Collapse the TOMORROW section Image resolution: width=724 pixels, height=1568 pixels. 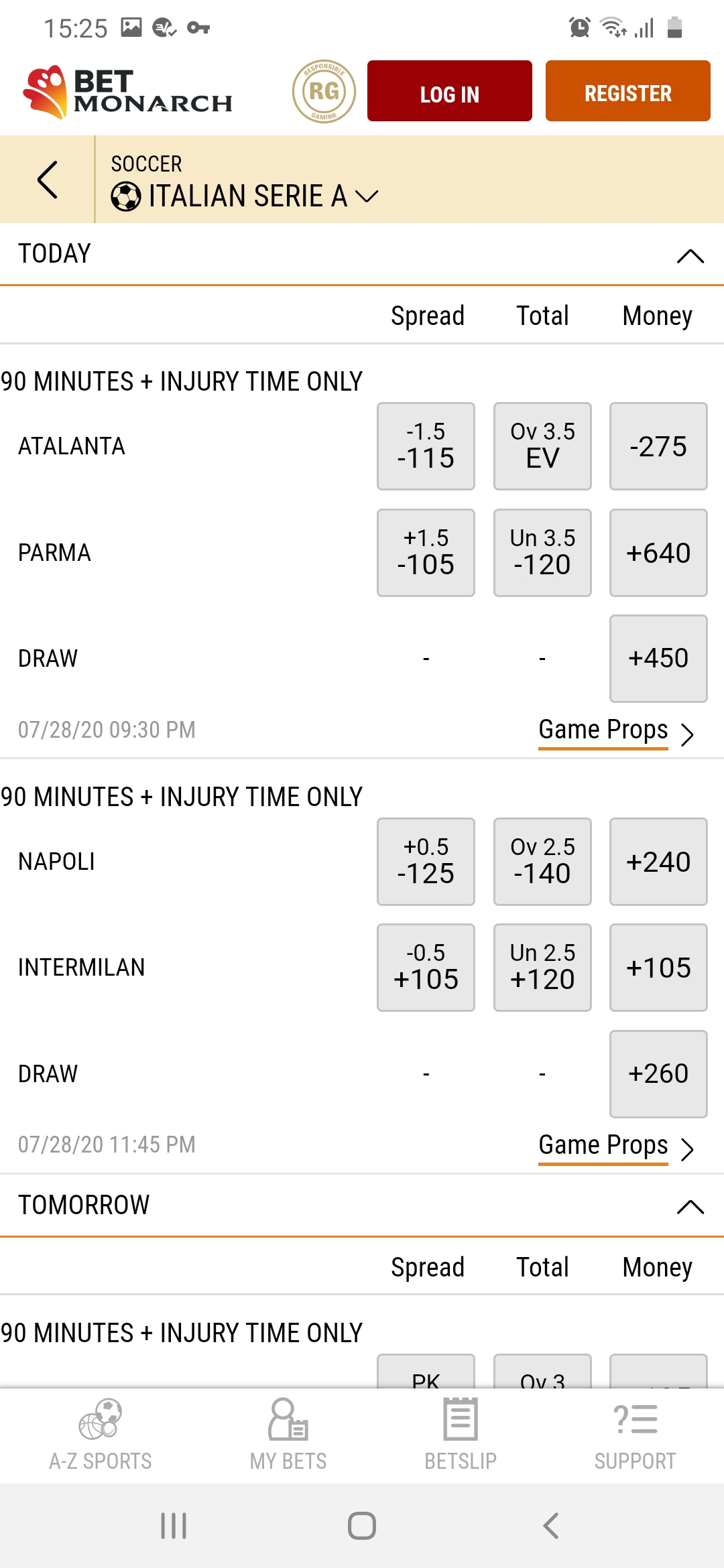[690, 1207]
